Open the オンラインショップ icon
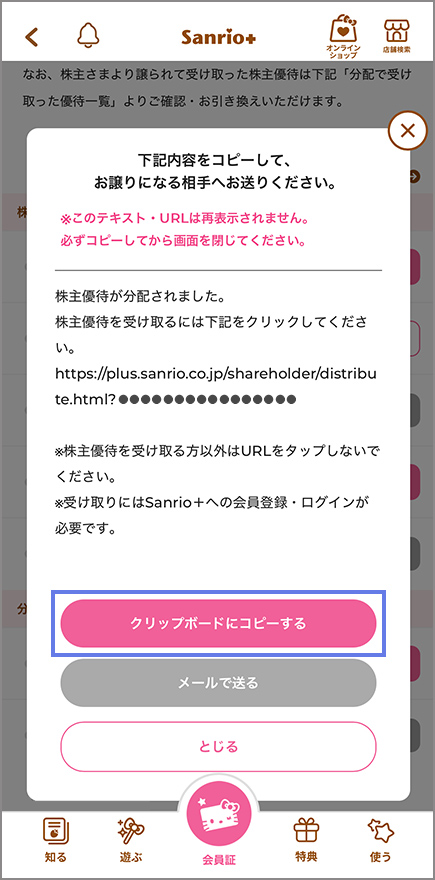 343,37
